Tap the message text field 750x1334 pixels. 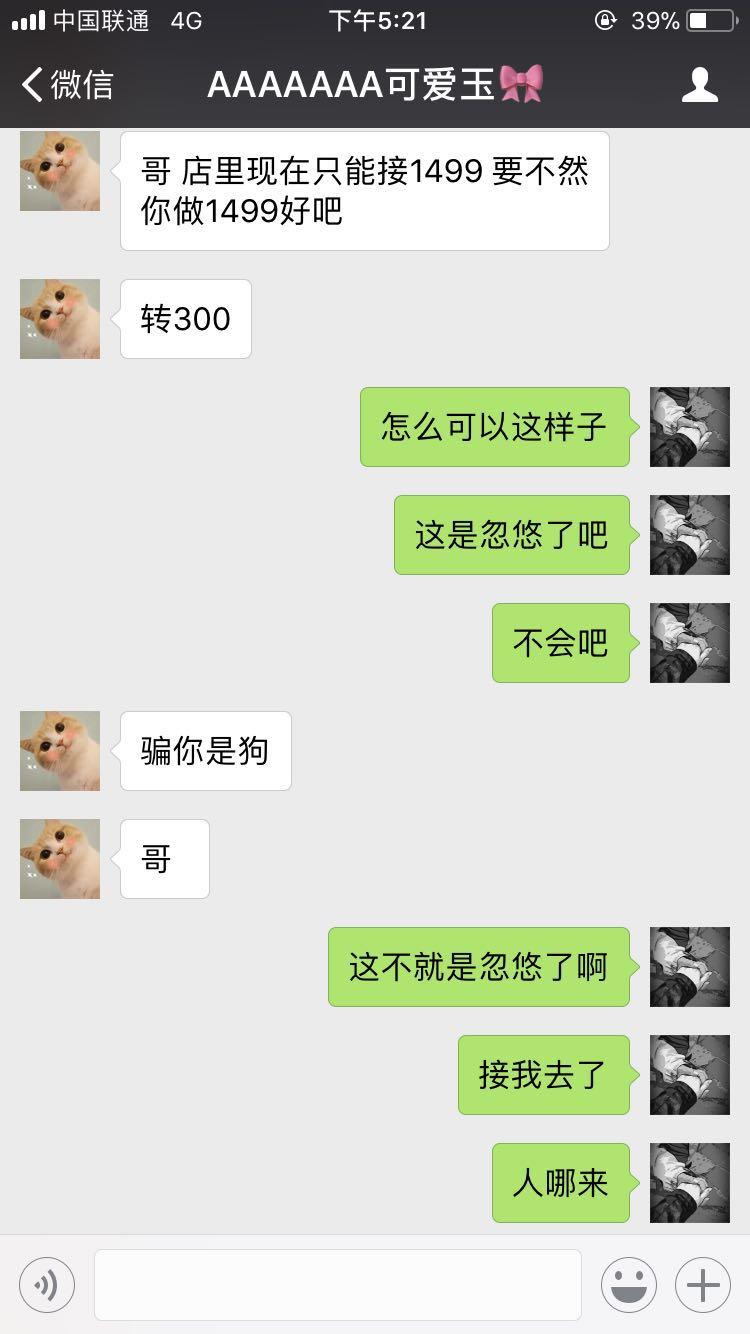(x=338, y=1284)
